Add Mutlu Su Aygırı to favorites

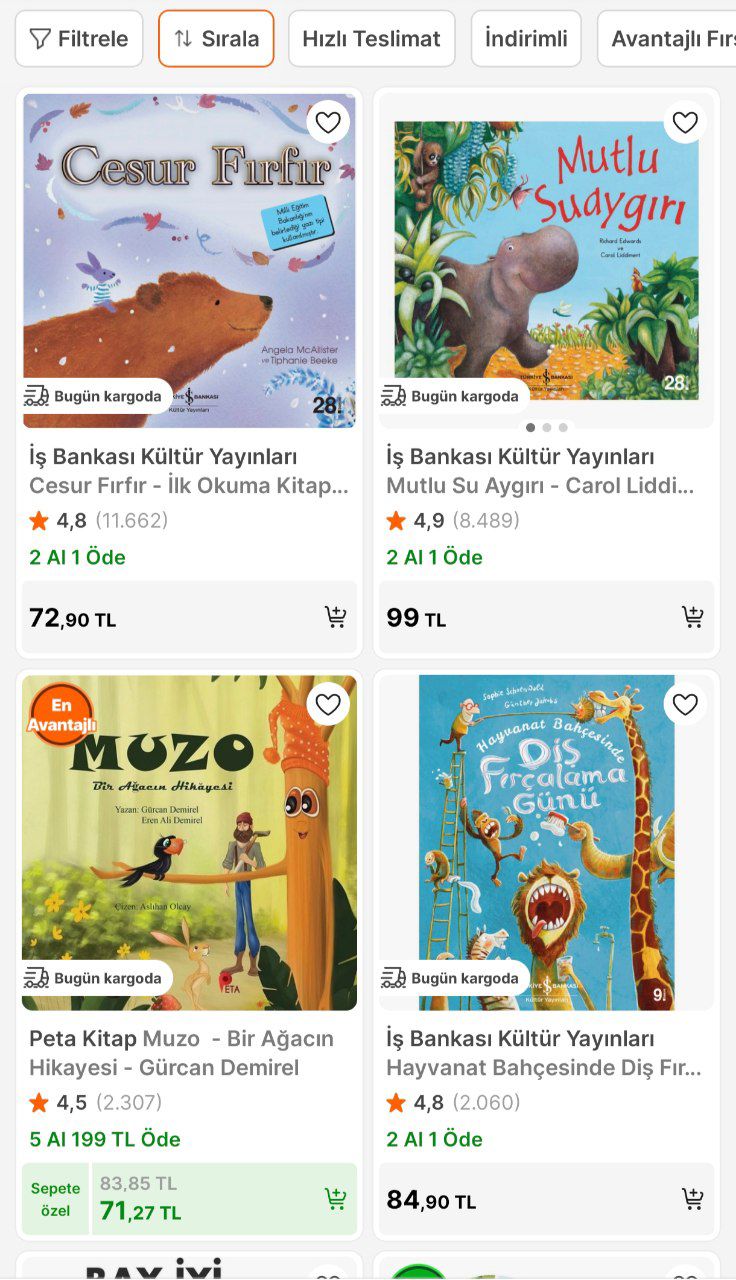(x=685, y=123)
